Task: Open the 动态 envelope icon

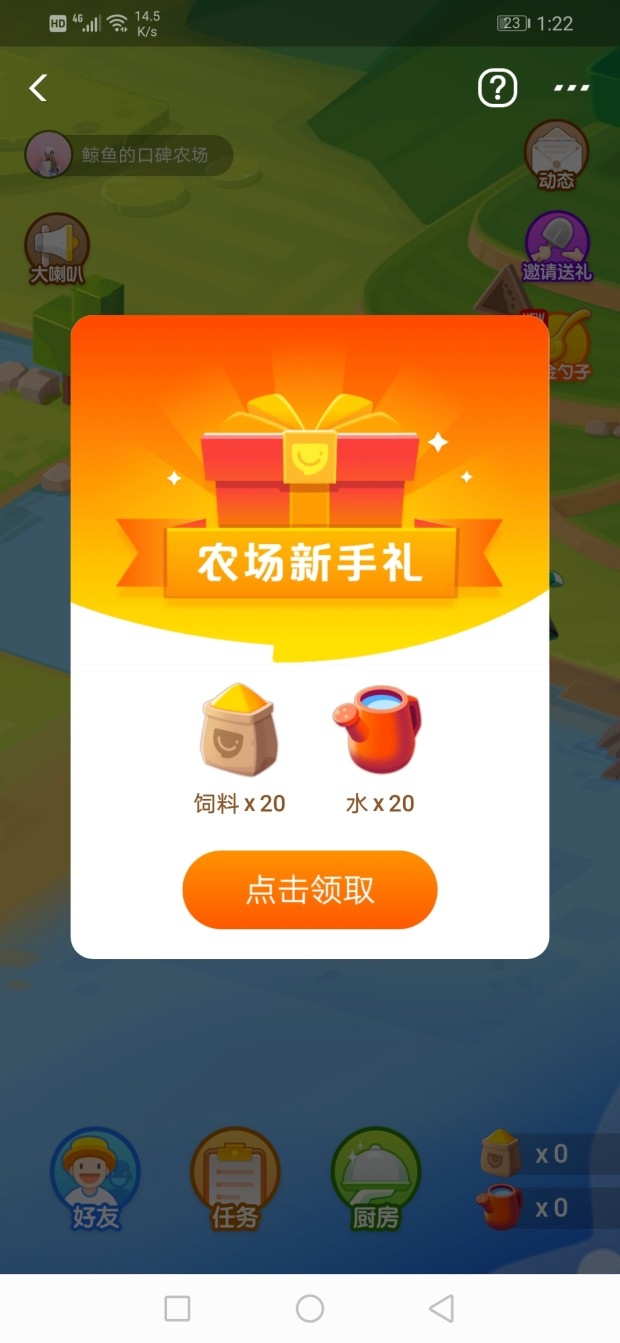Action: [556, 156]
